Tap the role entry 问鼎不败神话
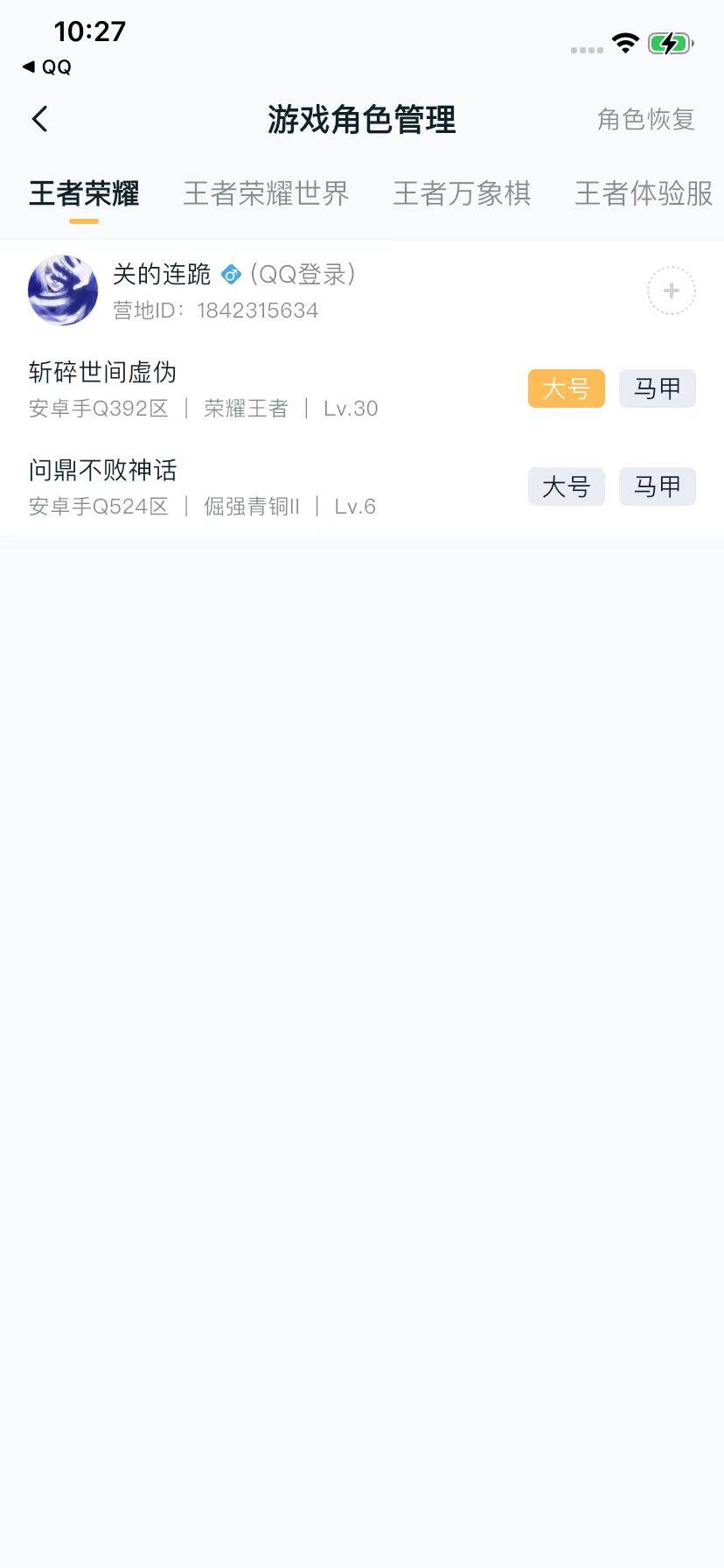Viewport: 724px width, 1568px height. 101,470
